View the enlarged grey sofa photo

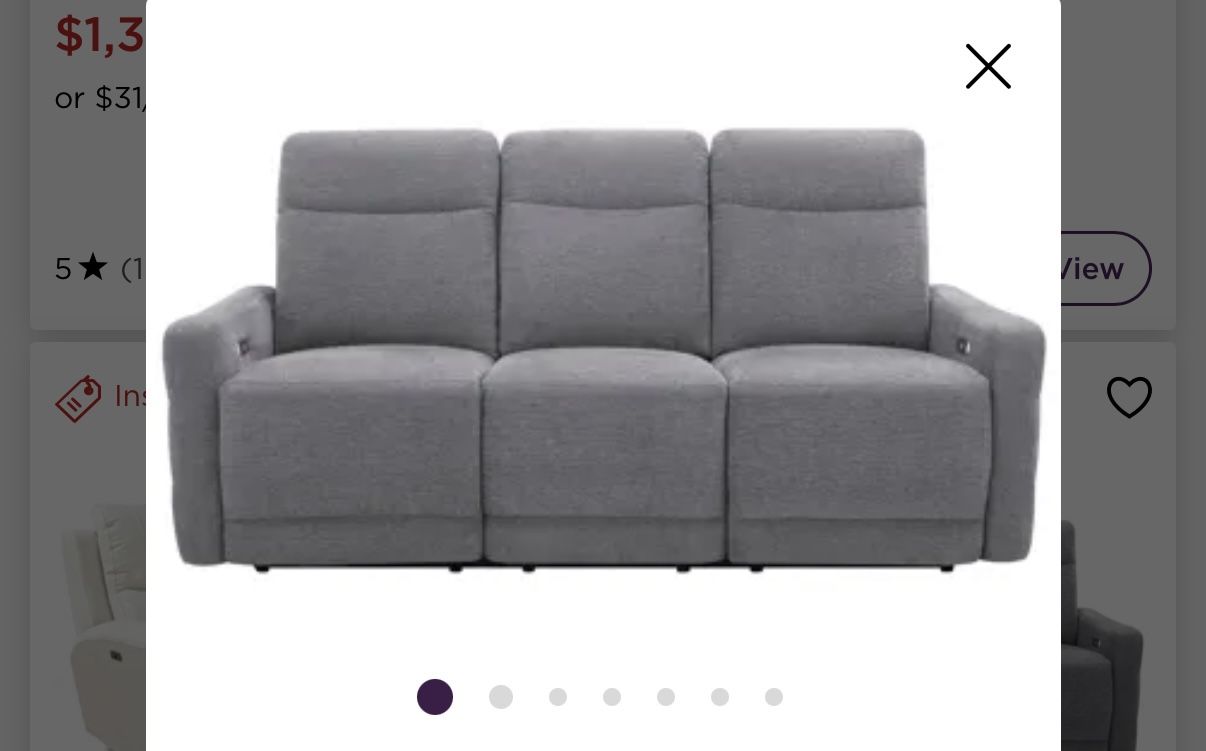(604, 350)
